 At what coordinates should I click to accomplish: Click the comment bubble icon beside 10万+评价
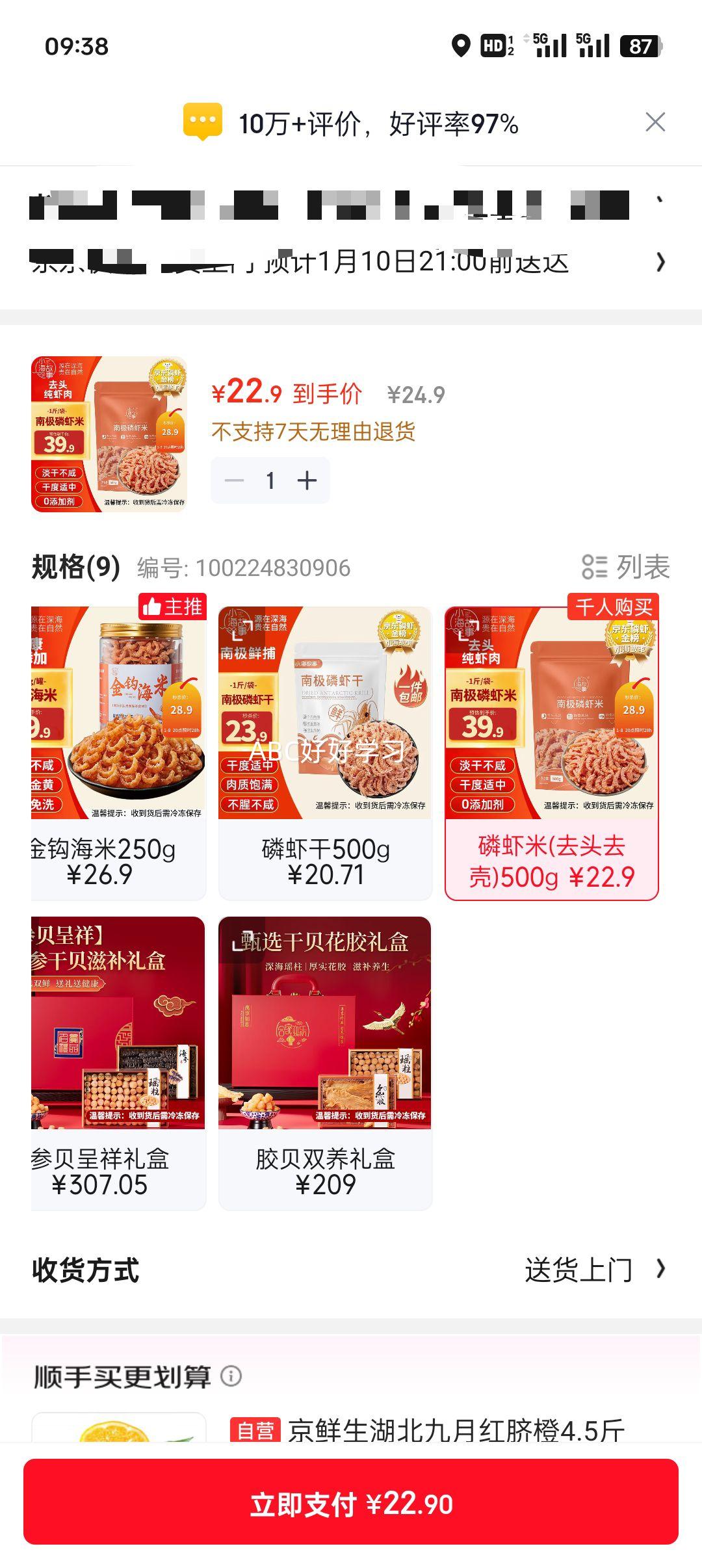click(202, 121)
